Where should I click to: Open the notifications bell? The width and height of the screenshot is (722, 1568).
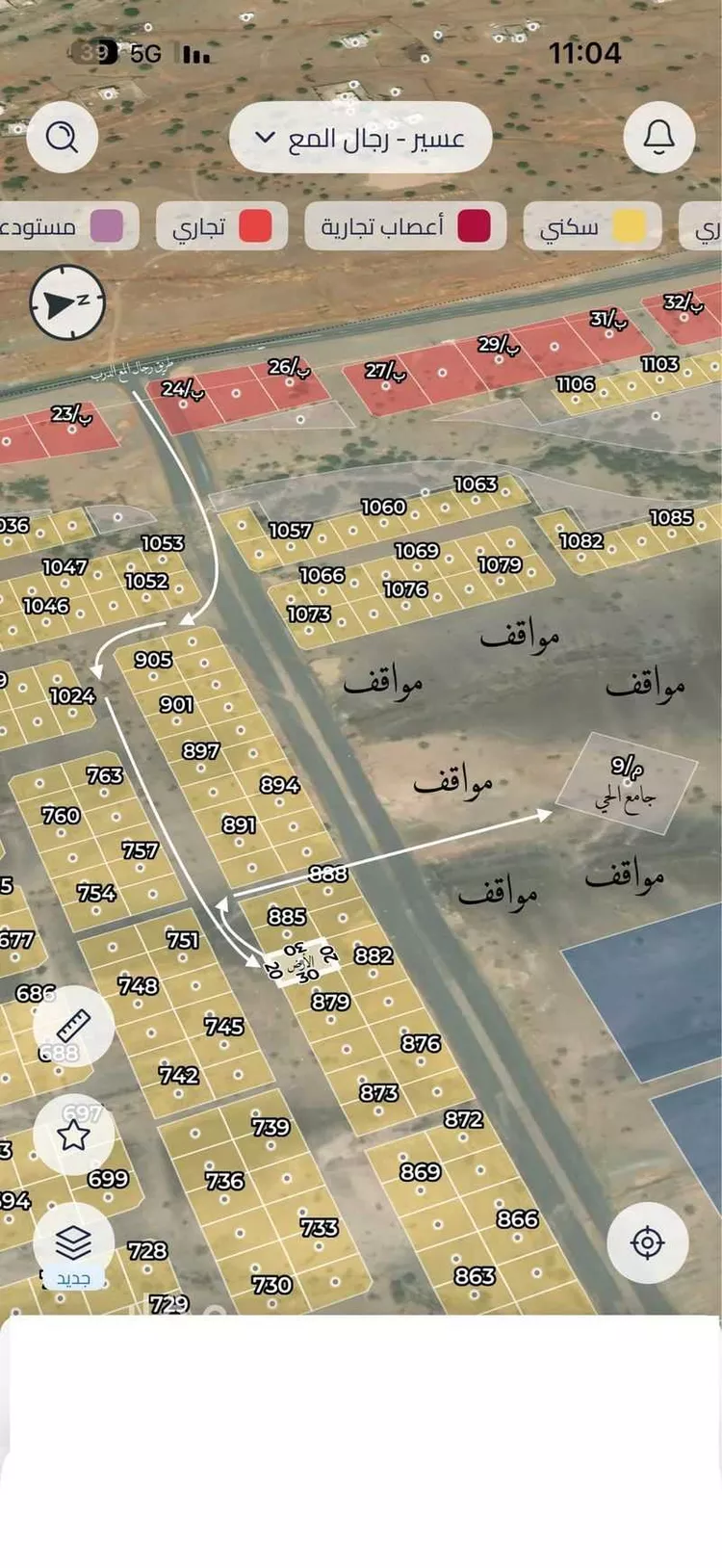tap(658, 137)
